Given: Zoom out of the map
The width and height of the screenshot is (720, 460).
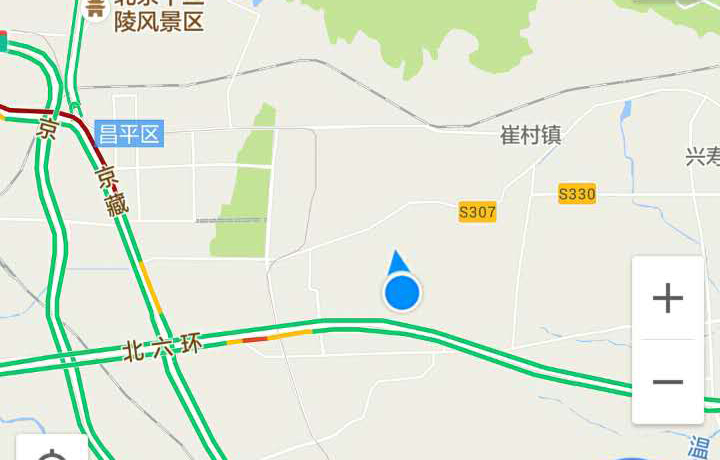Looking at the screenshot, I should (667, 382).
